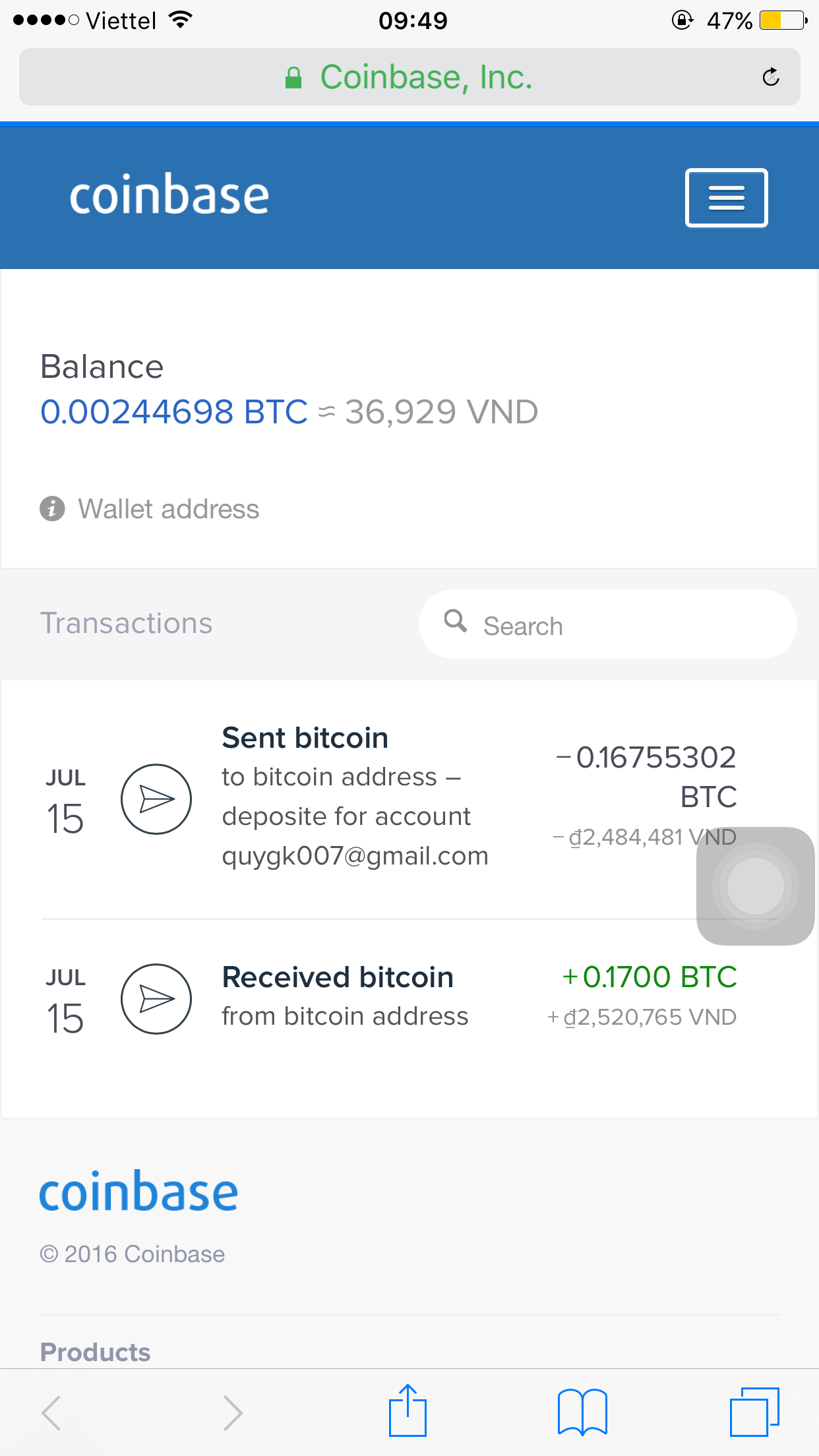Tap the AssistiveTouch floating button
The image size is (819, 1456).
click(755, 886)
